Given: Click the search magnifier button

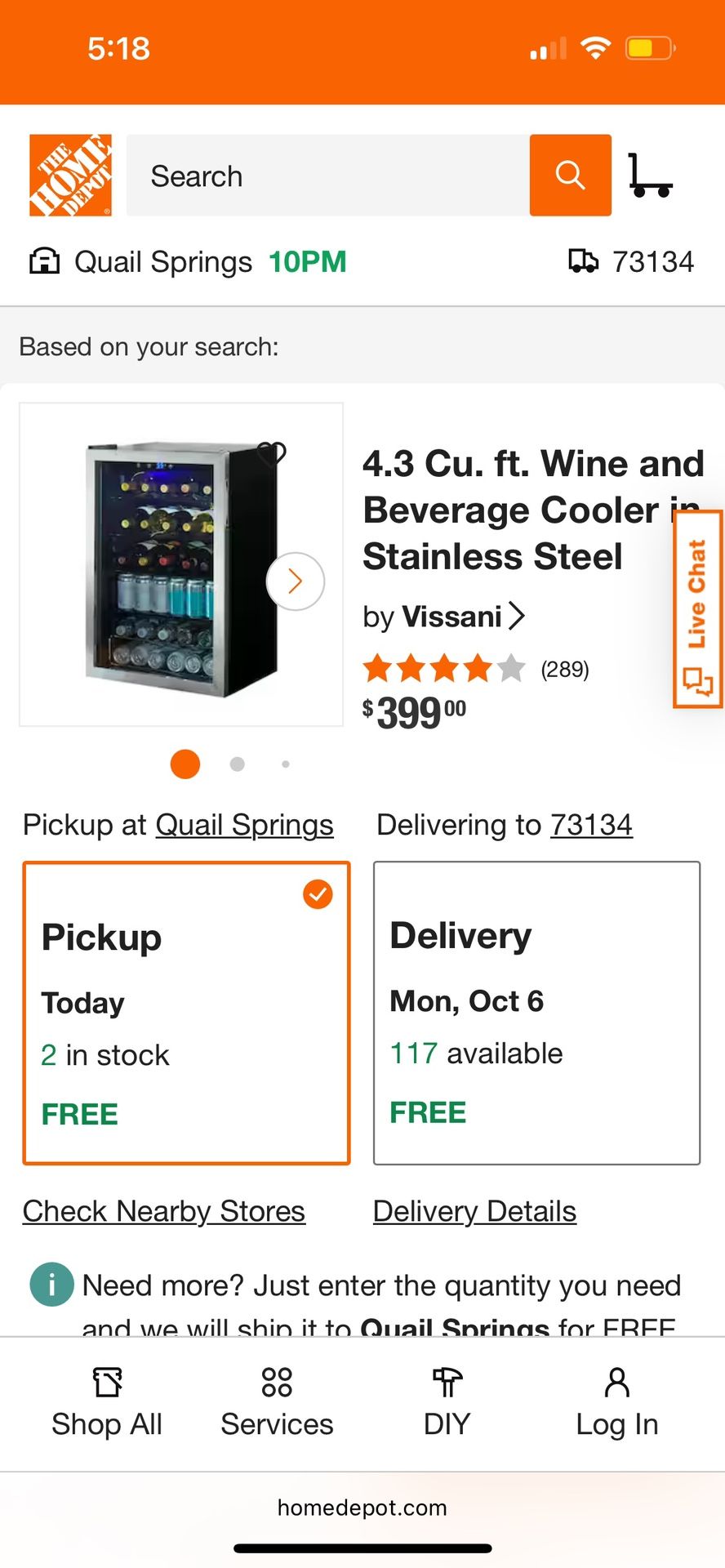Looking at the screenshot, I should [x=570, y=175].
